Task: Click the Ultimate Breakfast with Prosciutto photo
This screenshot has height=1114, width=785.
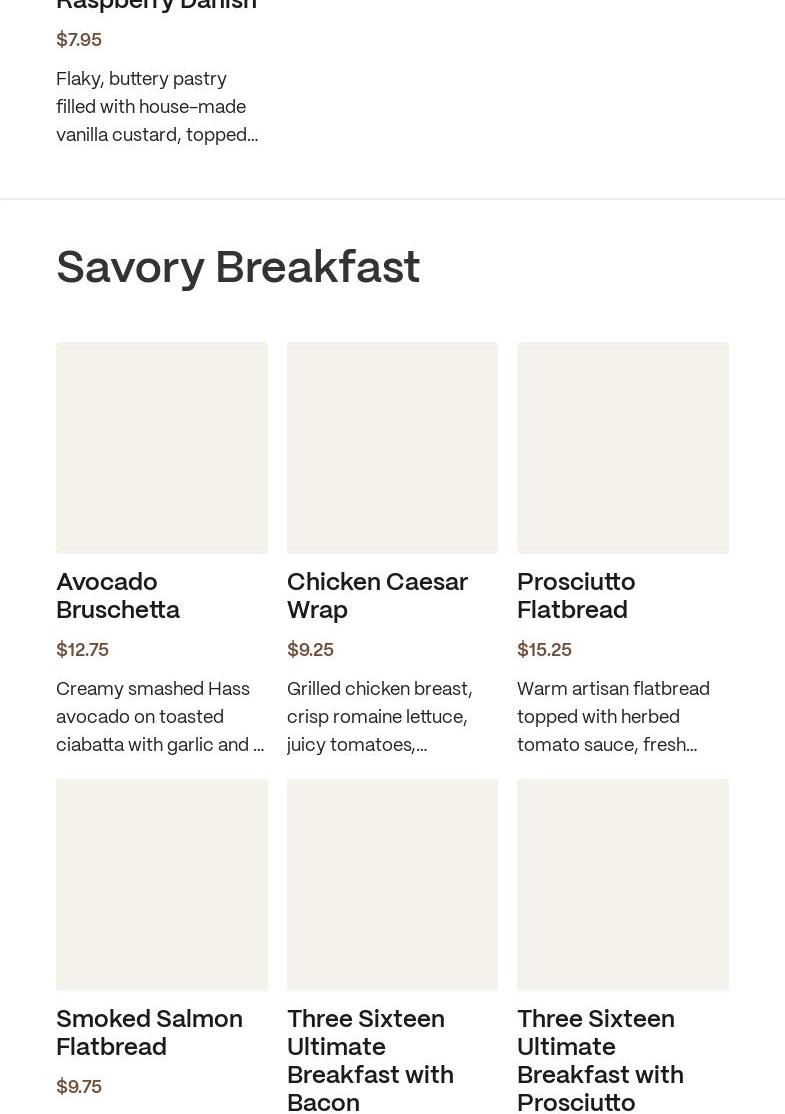Action: coord(623,884)
